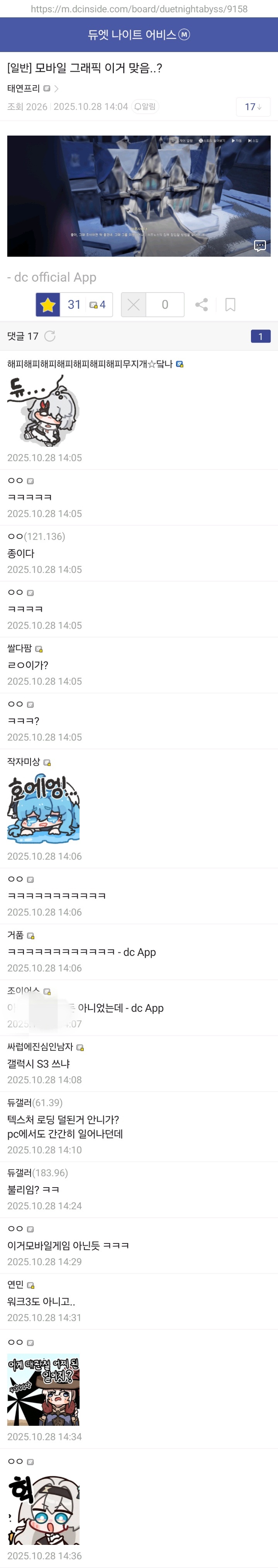278x1568 pixels.
Task: Downvote the post with the X button
Action: coord(134,305)
